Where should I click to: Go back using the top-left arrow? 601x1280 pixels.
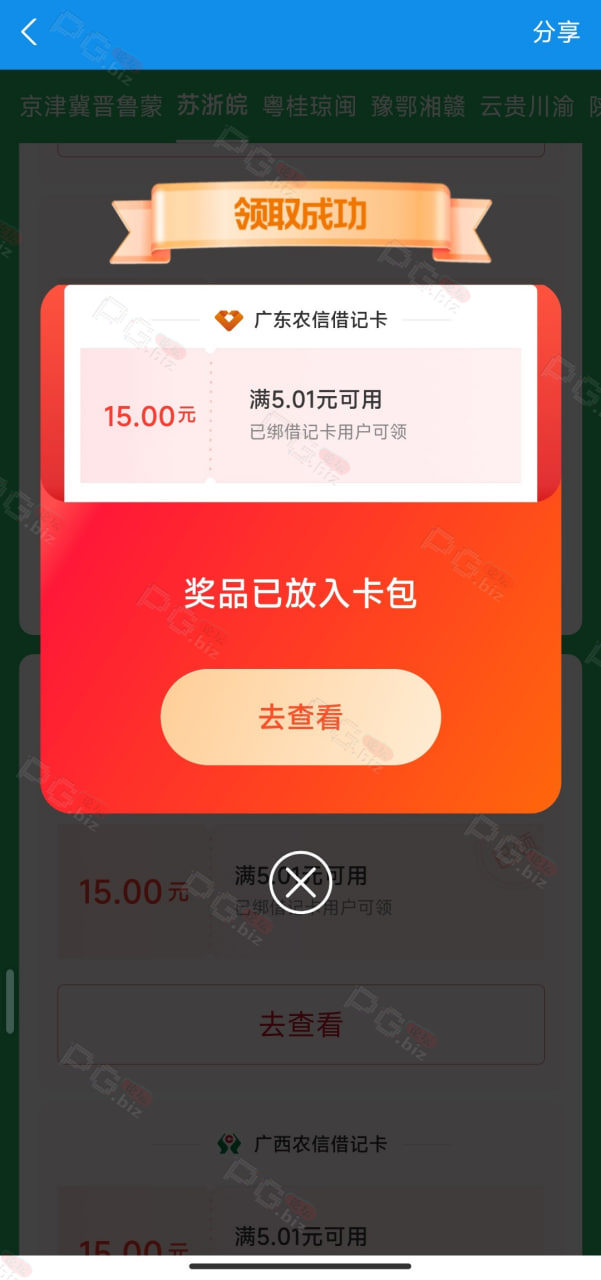pos(29,32)
